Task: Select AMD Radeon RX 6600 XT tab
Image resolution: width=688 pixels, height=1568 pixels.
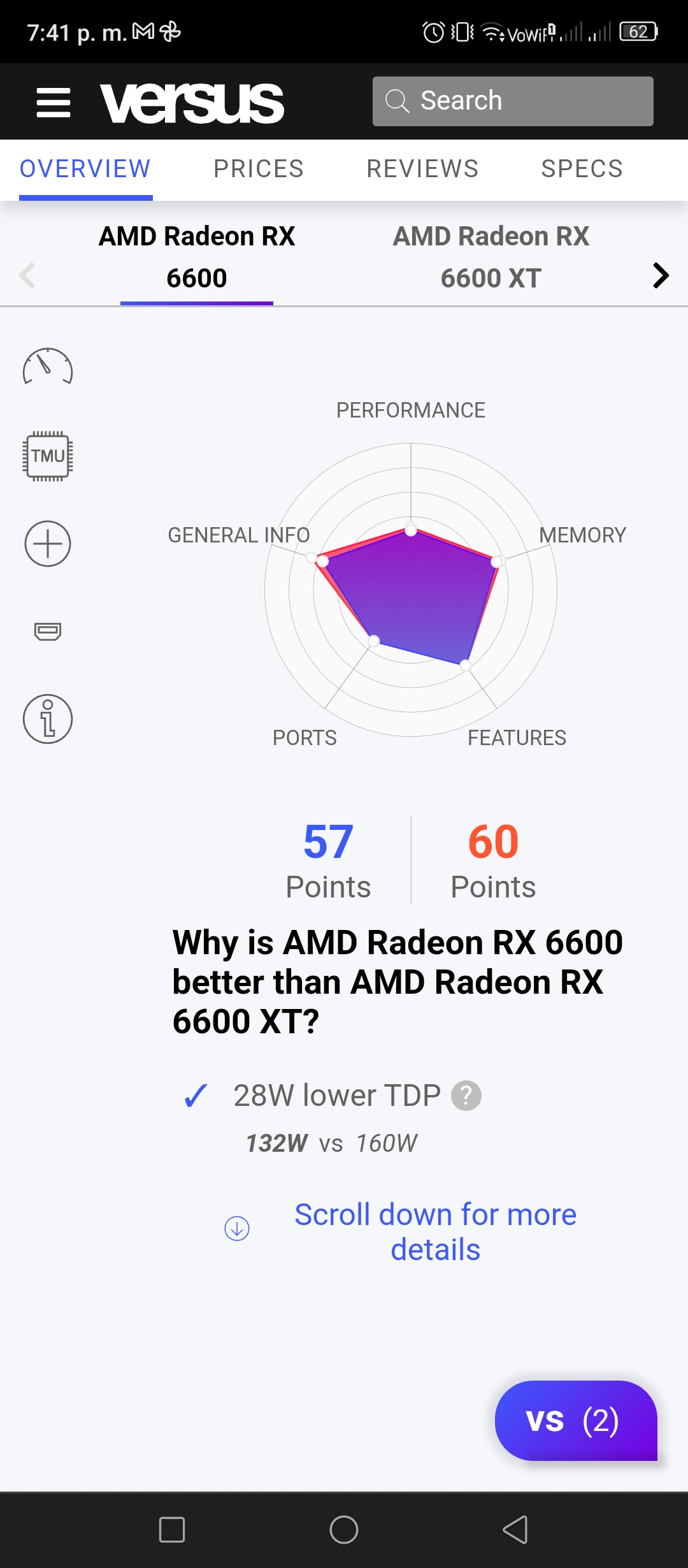Action: tap(491, 257)
